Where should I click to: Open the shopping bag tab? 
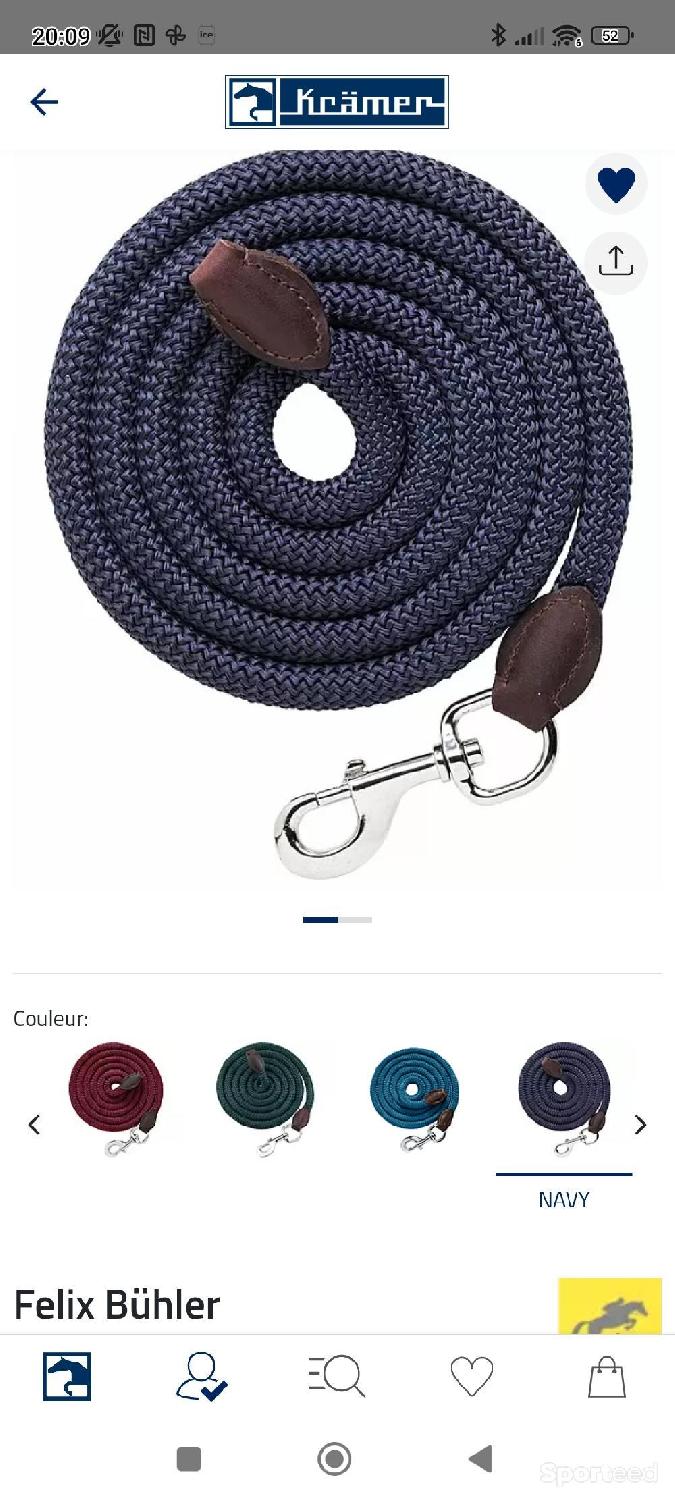click(x=606, y=1377)
